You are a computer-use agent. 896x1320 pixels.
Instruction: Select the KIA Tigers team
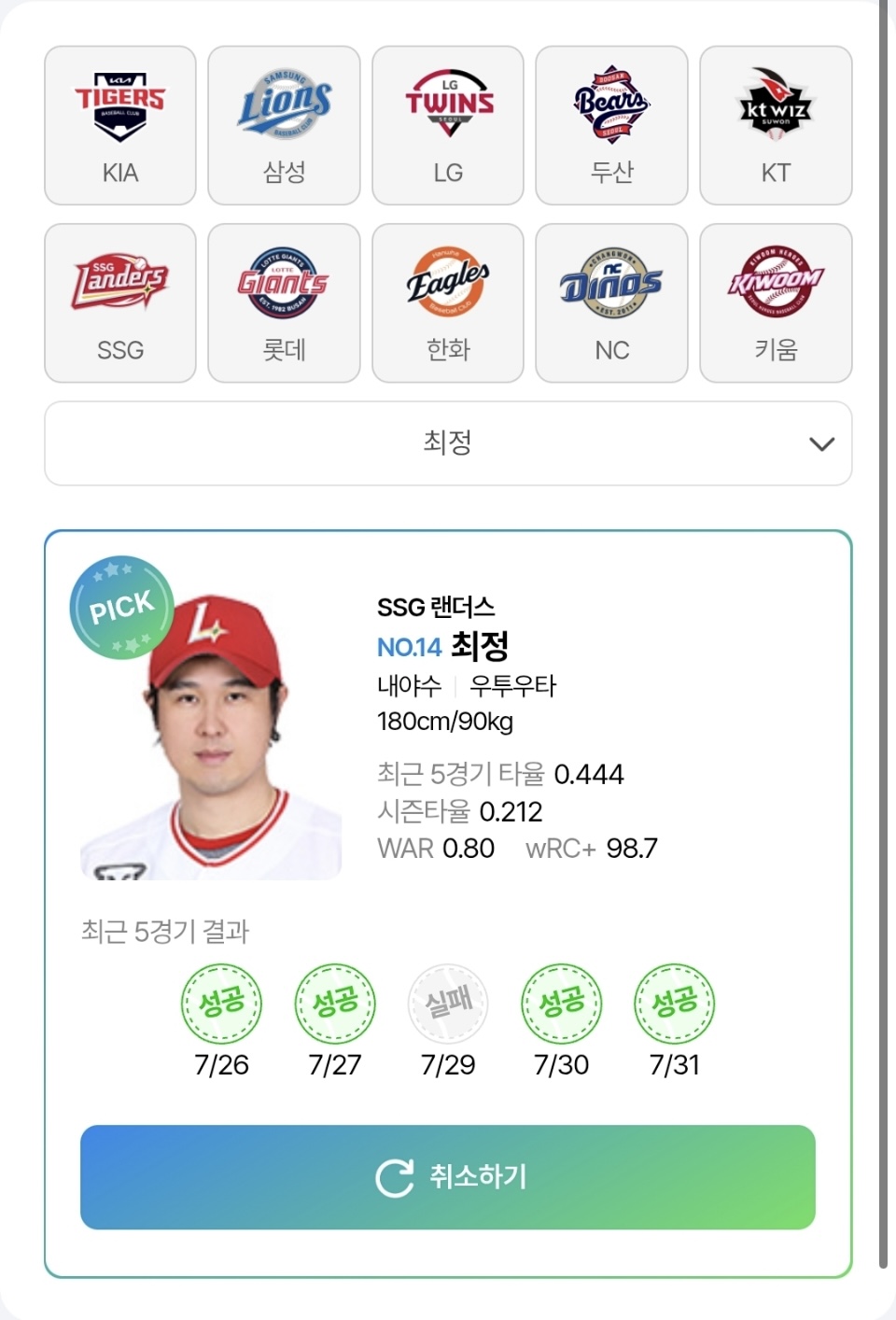[120, 125]
